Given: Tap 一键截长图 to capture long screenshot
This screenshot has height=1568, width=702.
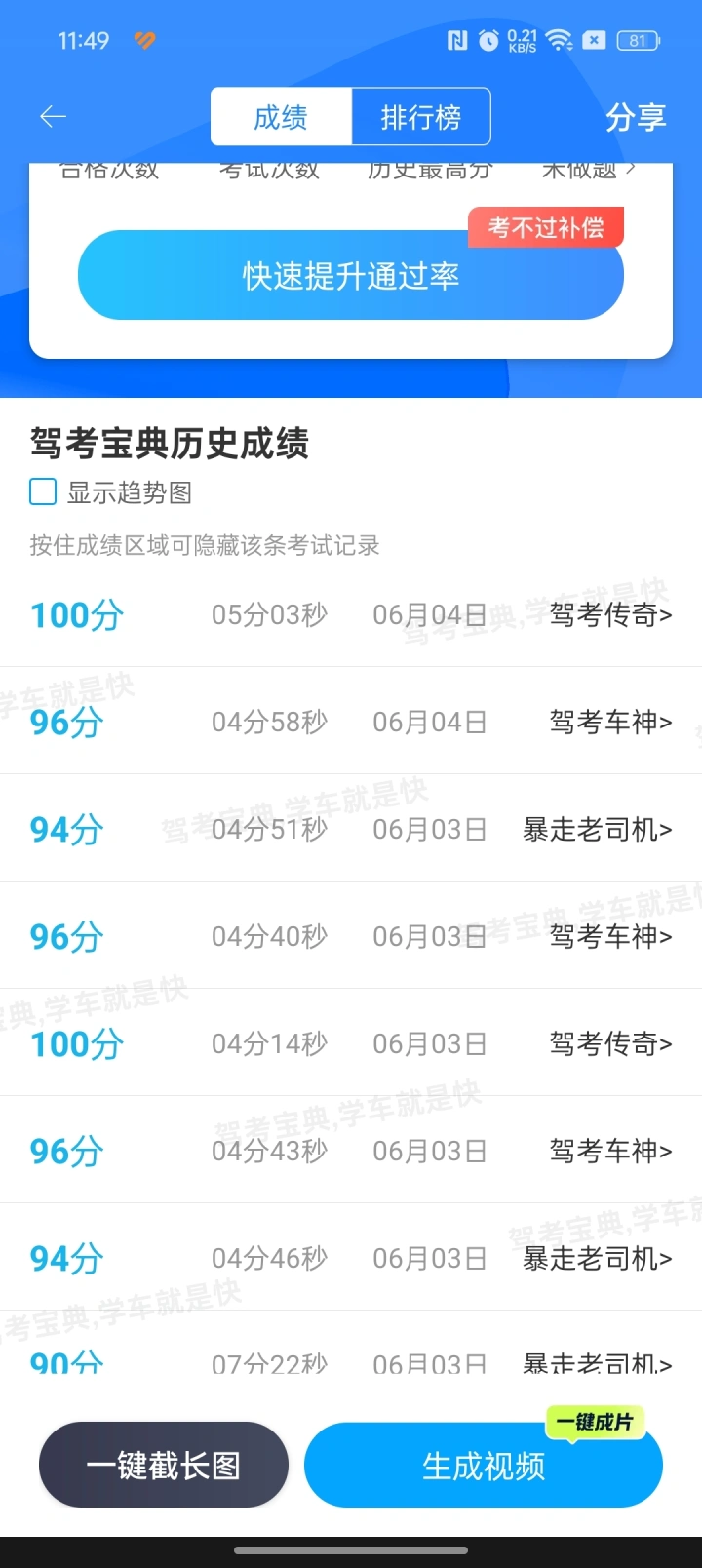Looking at the screenshot, I should click(164, 1465).
